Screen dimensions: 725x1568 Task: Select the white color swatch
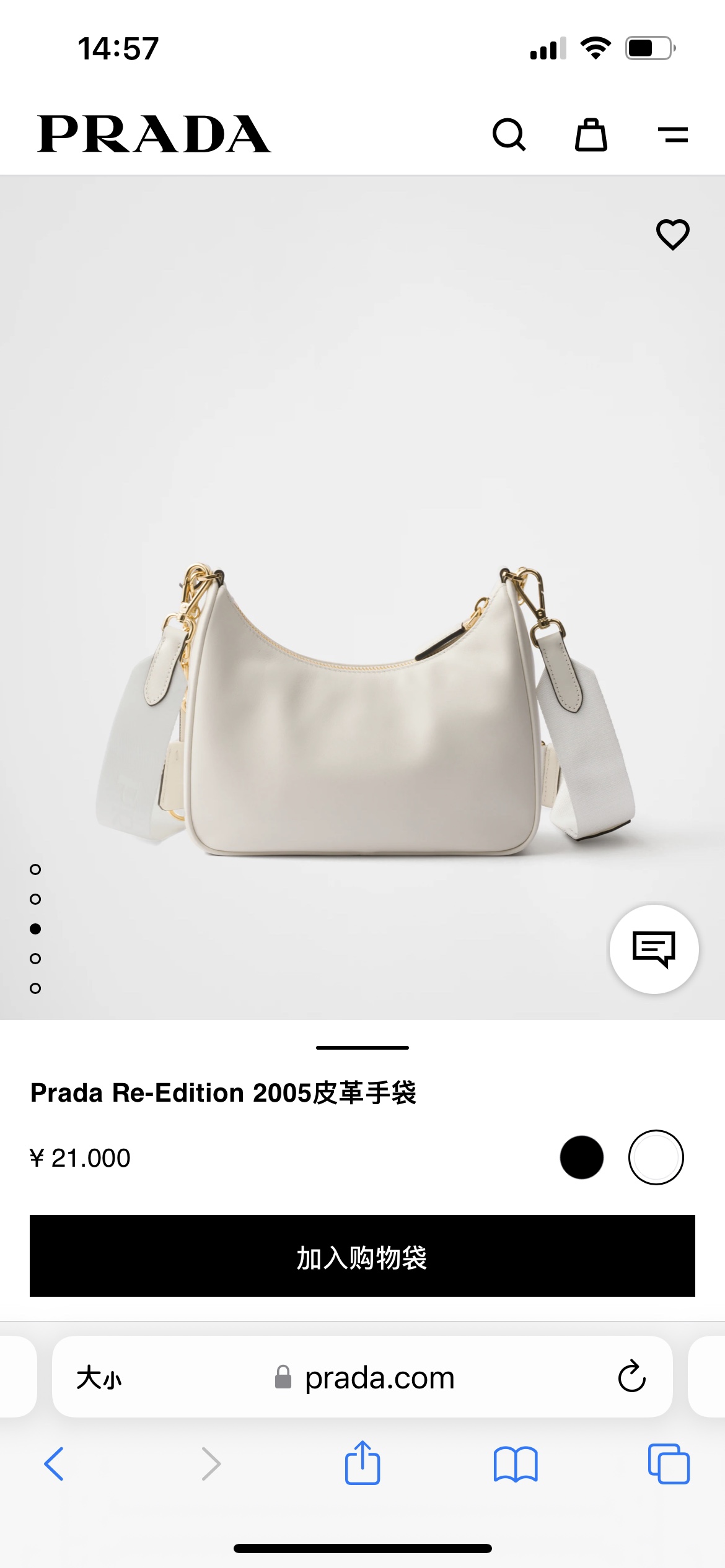coord(656,1157)
